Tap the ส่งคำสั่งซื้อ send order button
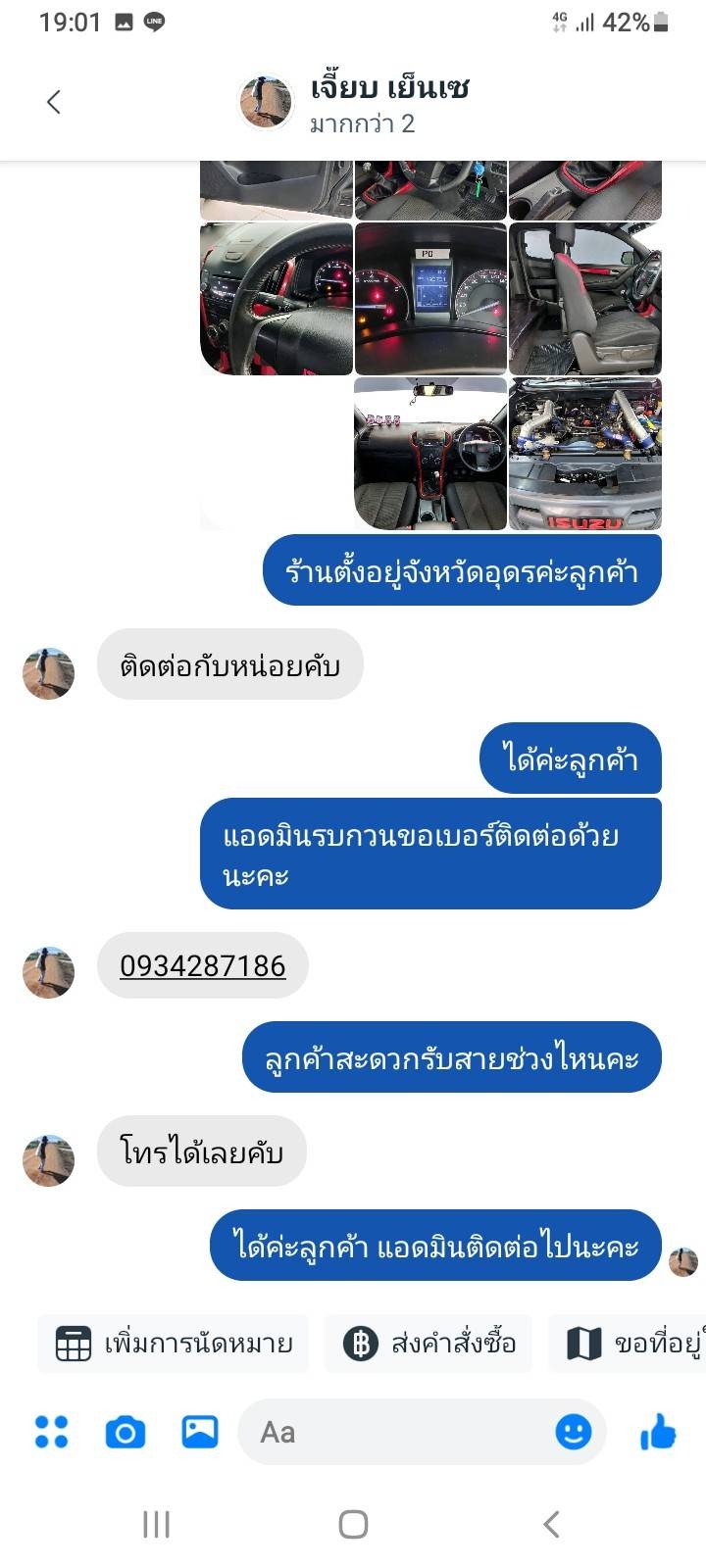This screenshot has height=1568, width=706. (x=429, y=1344)
